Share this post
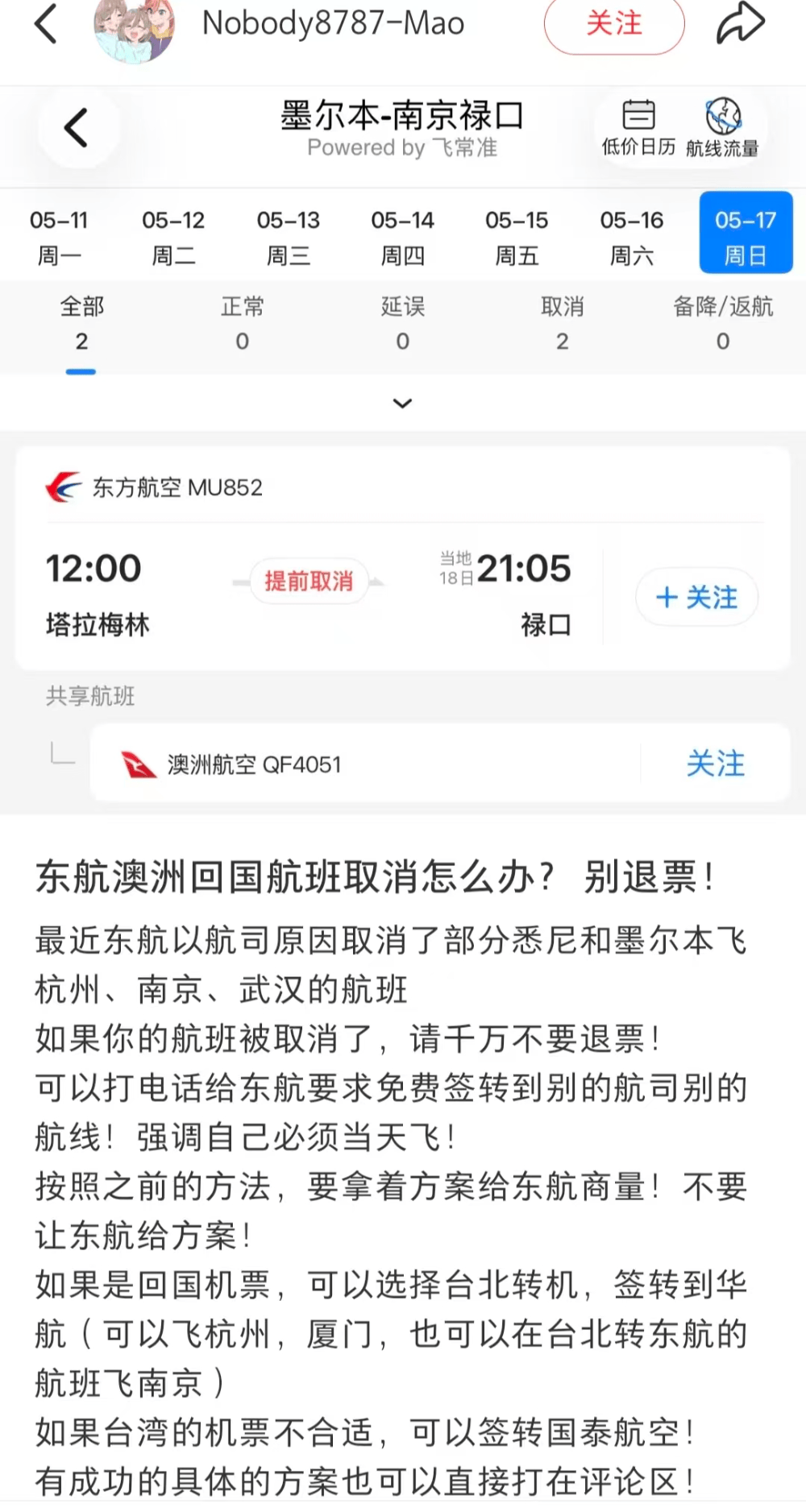Viewport: 806px width, 1512px height. click(x=740, y=23)
